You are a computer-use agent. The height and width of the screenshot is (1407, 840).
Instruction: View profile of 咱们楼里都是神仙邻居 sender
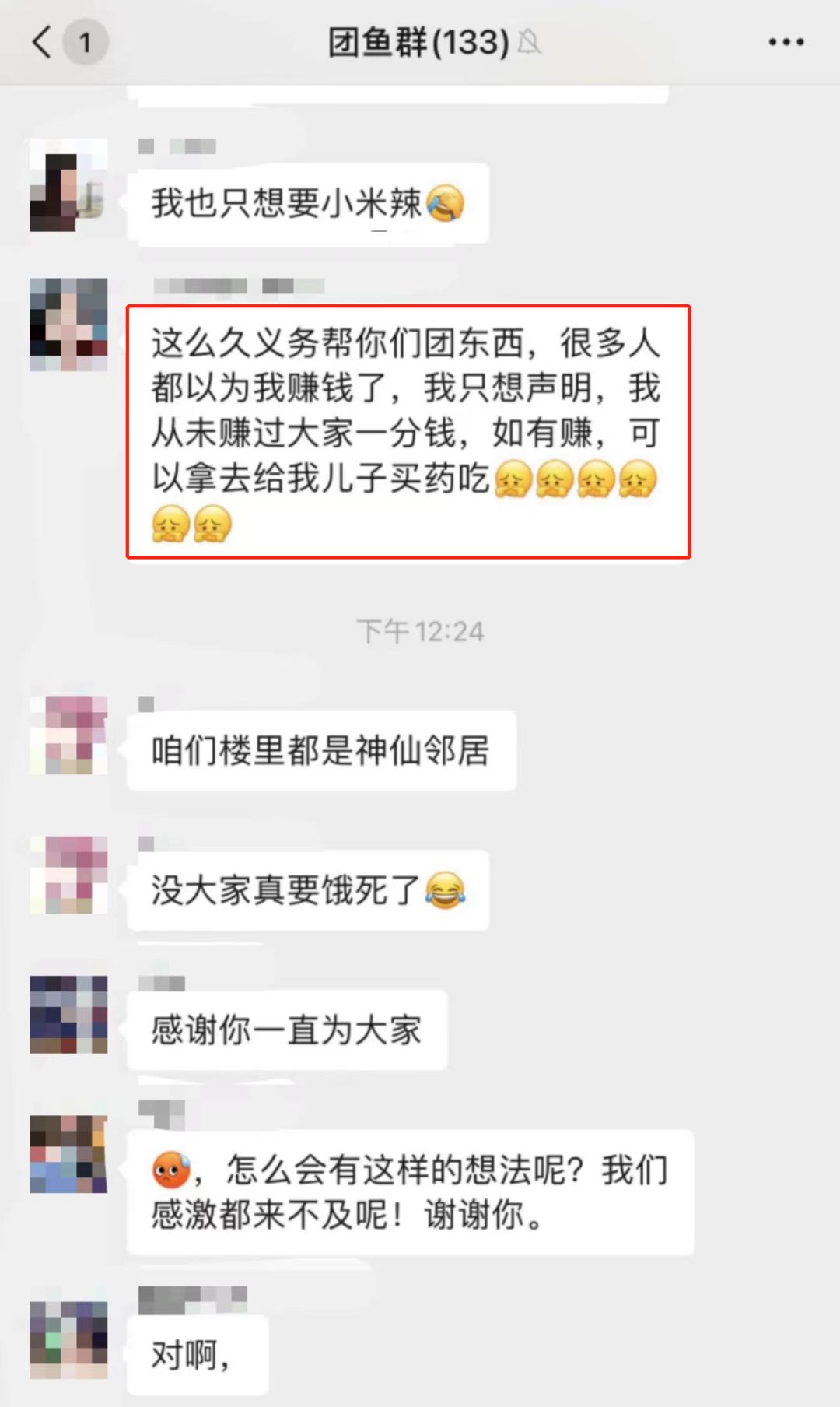[68, 735]
